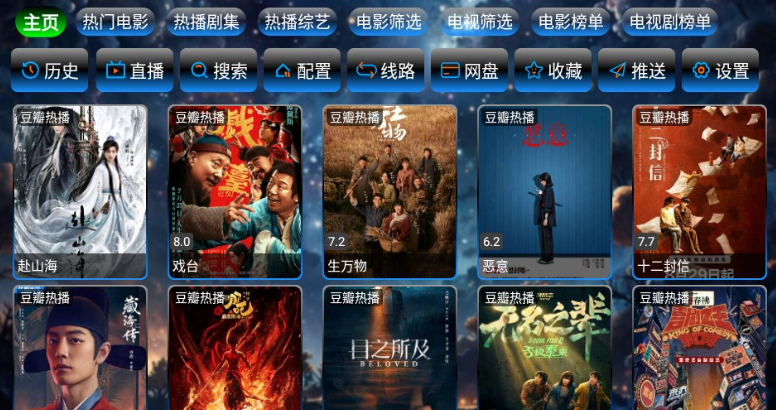The height and width of the screenshot is (410, 776).
Task: Open 设置 settings
Action: pos(721,70)
